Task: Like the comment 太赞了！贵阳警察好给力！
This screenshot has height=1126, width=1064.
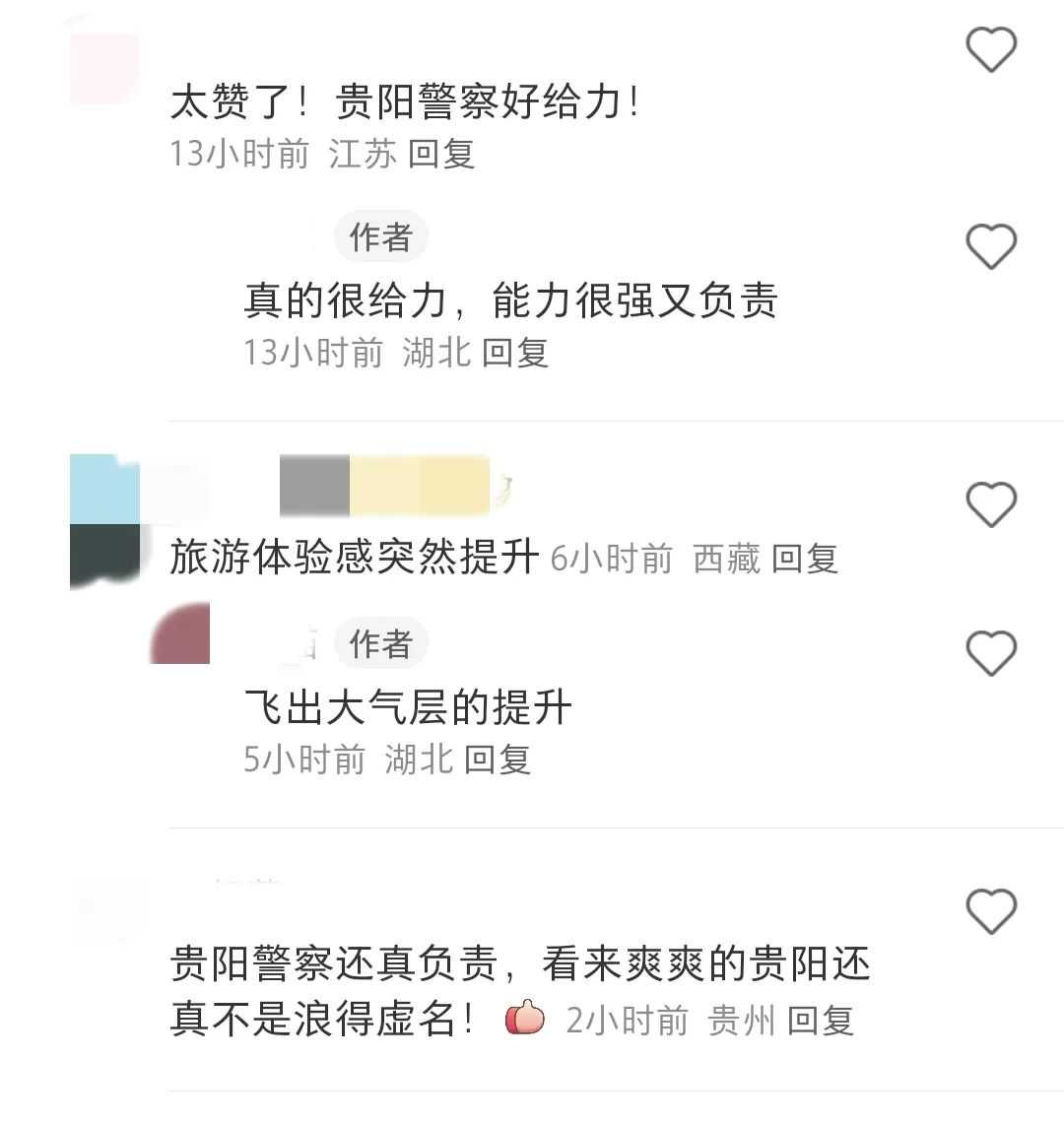Action: click(x=990, y=49)
